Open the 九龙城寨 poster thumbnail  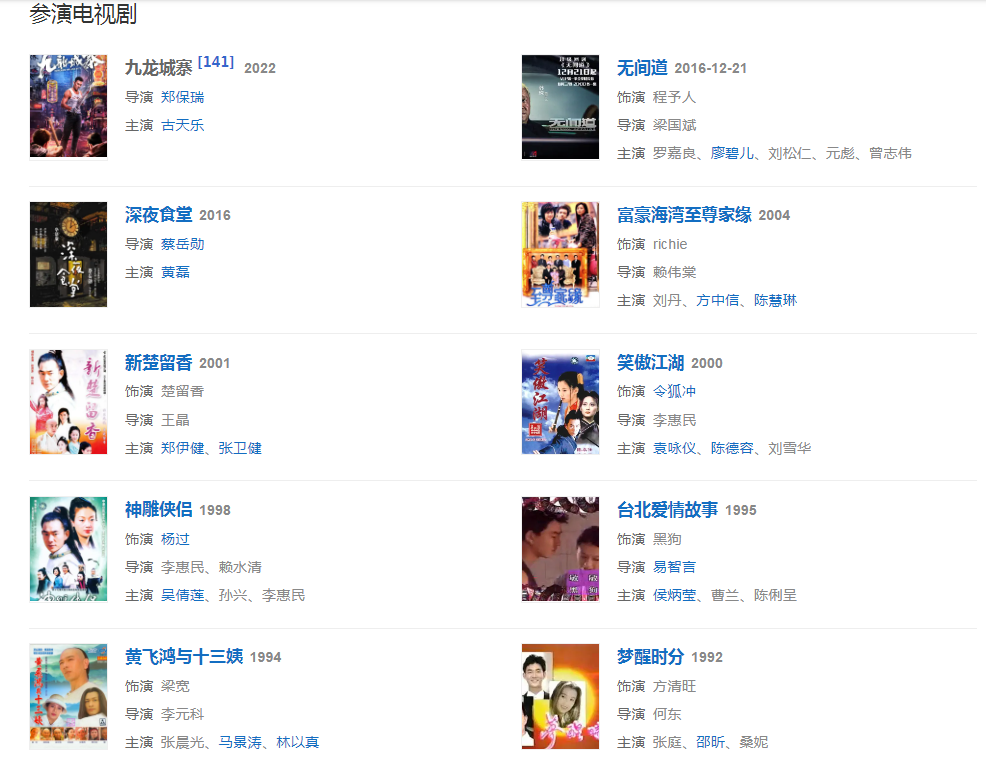tap(68, 106)
